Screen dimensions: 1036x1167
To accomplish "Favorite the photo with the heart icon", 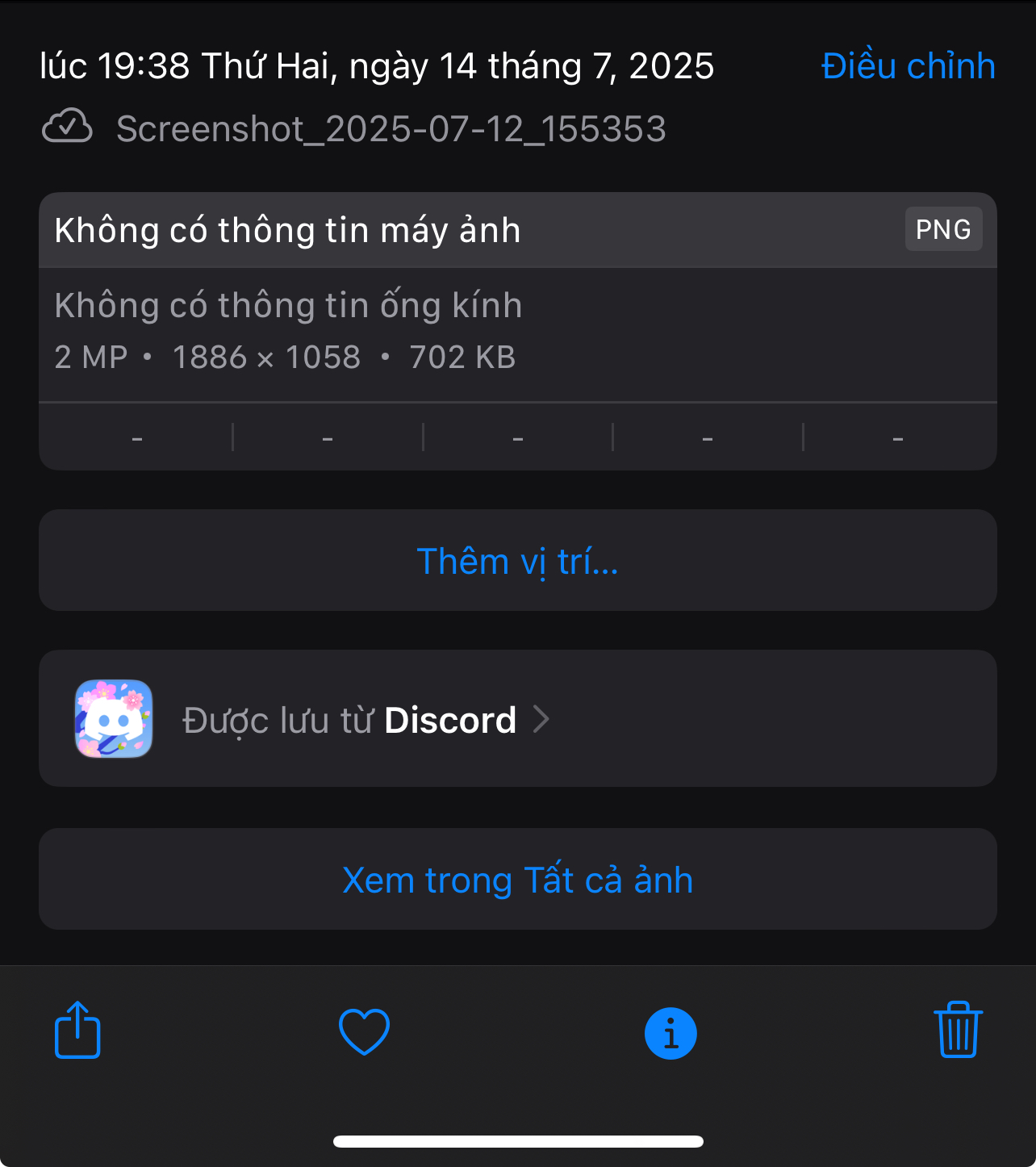I will click(364, 1031).
